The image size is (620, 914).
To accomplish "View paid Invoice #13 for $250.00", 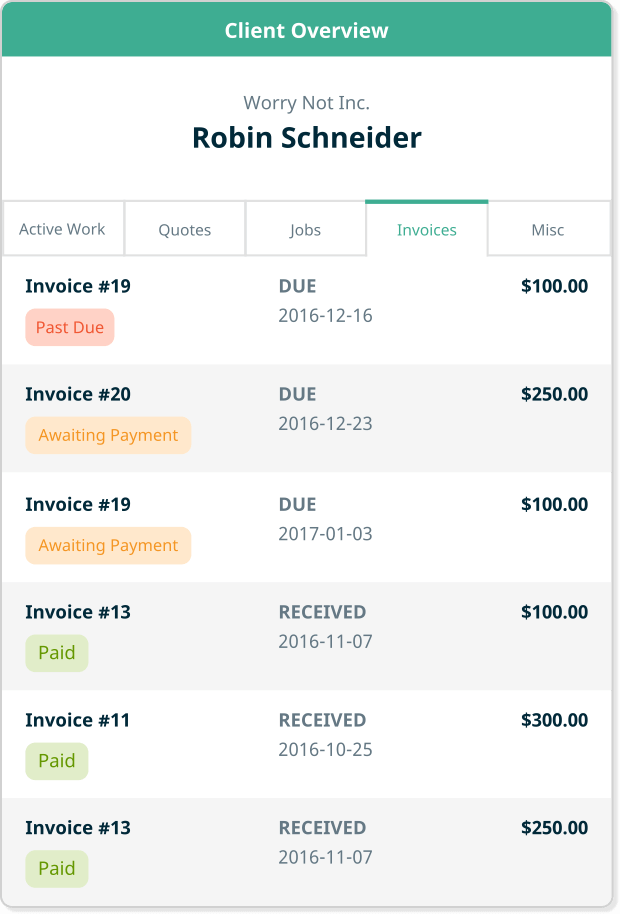I will [x=306, y=853].
